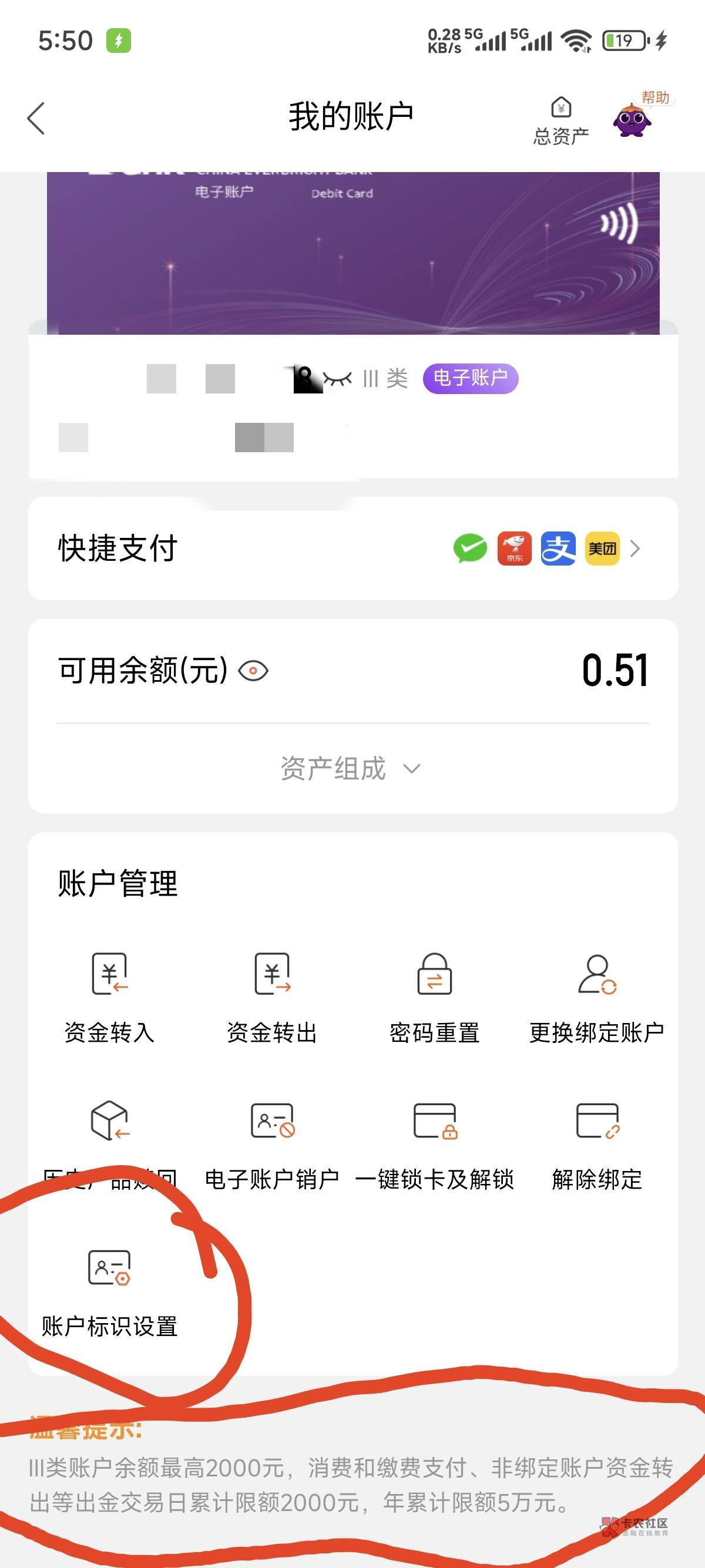Reveal the masked card number via the eye icon

click(x=337, y=379)
